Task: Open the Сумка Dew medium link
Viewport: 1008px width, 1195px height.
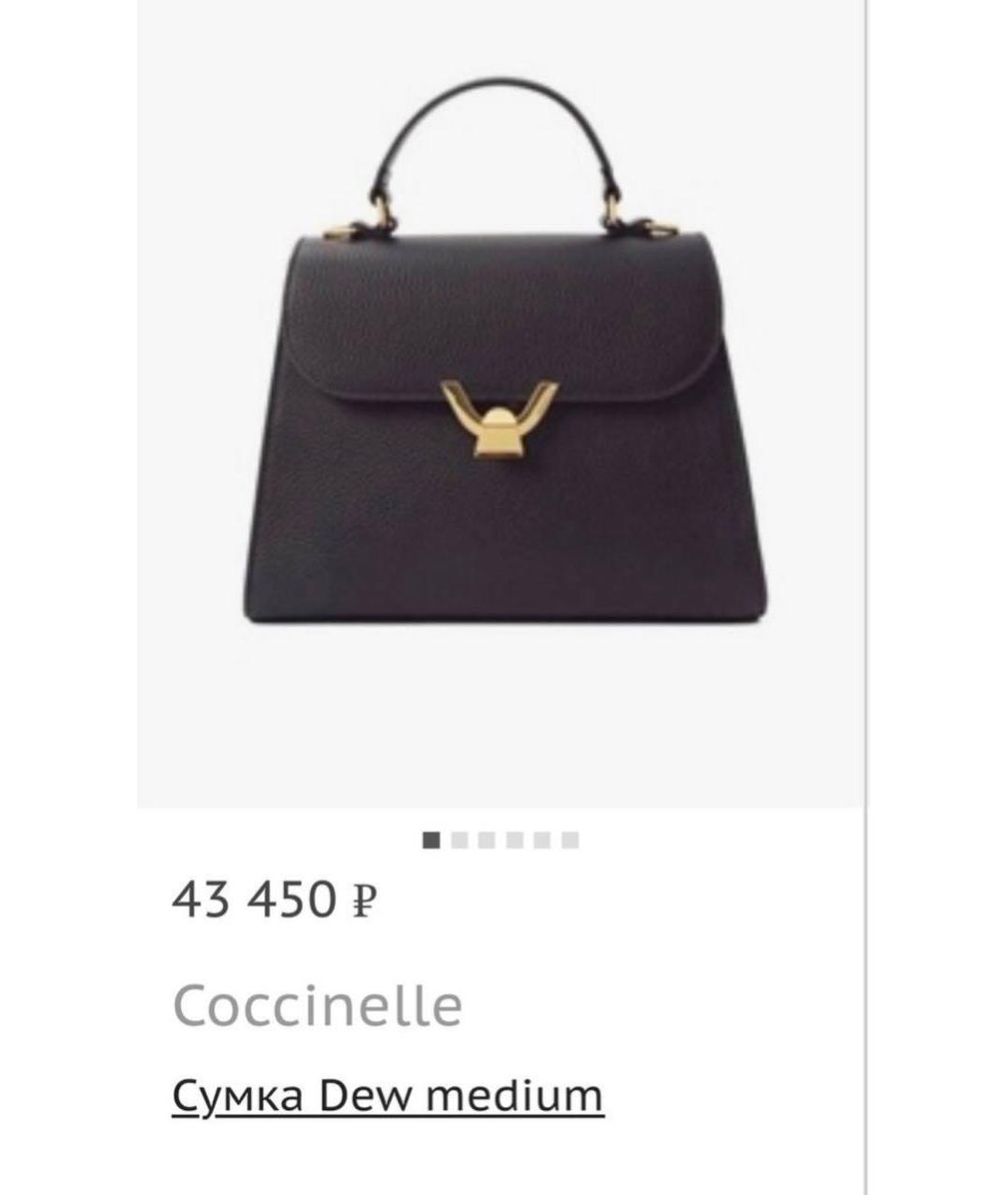Action: point(387,1096)
